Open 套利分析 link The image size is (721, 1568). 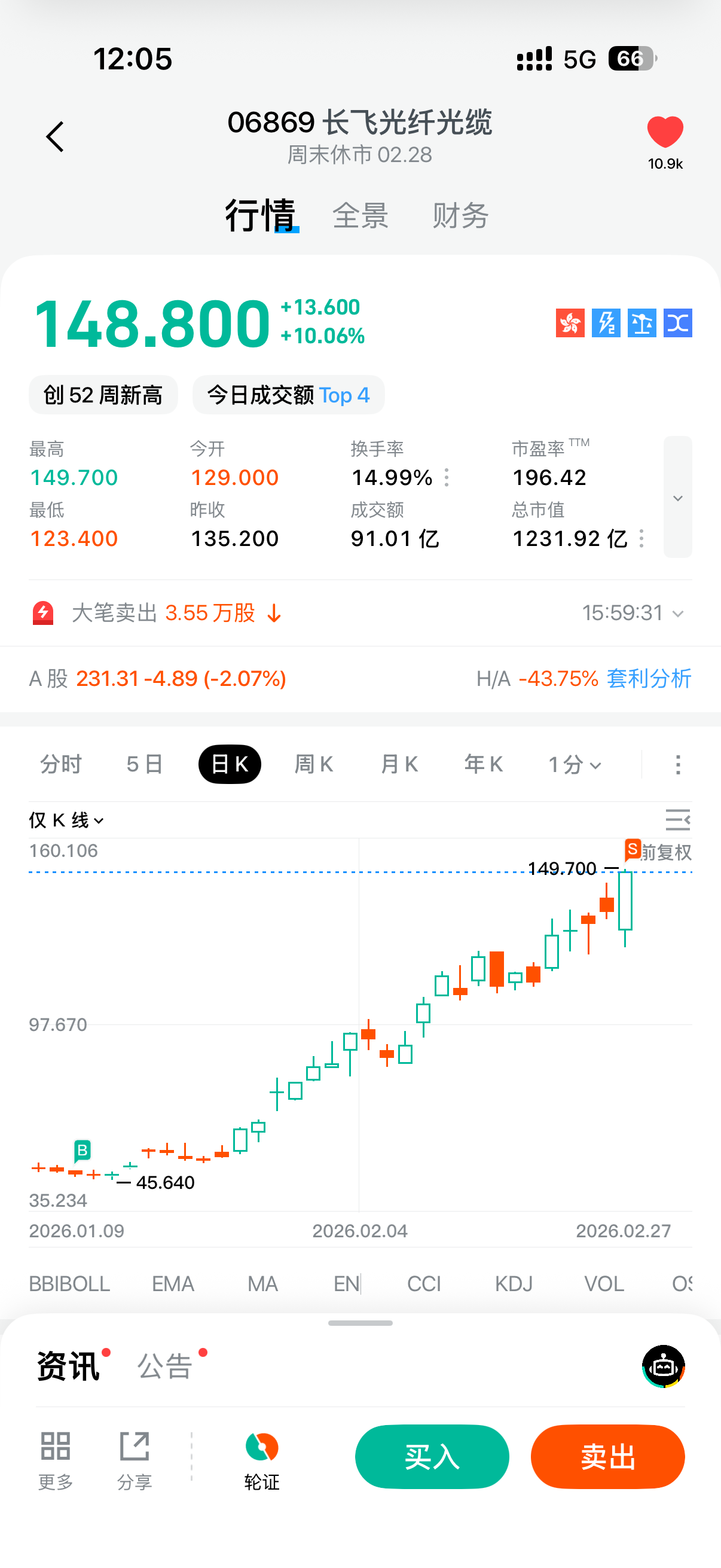point(649,678)
